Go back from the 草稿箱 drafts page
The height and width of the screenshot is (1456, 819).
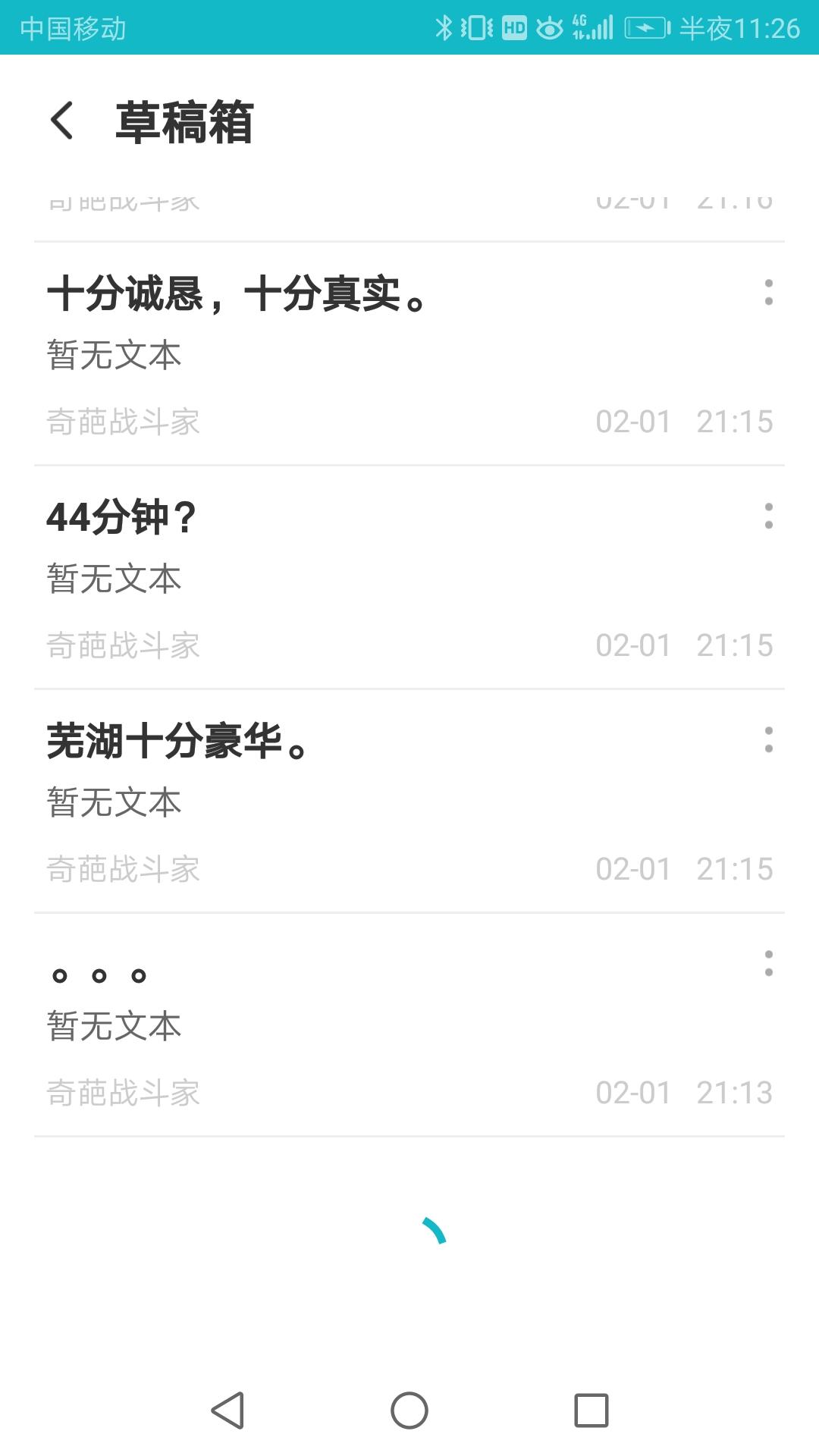[x=62, y=121]
